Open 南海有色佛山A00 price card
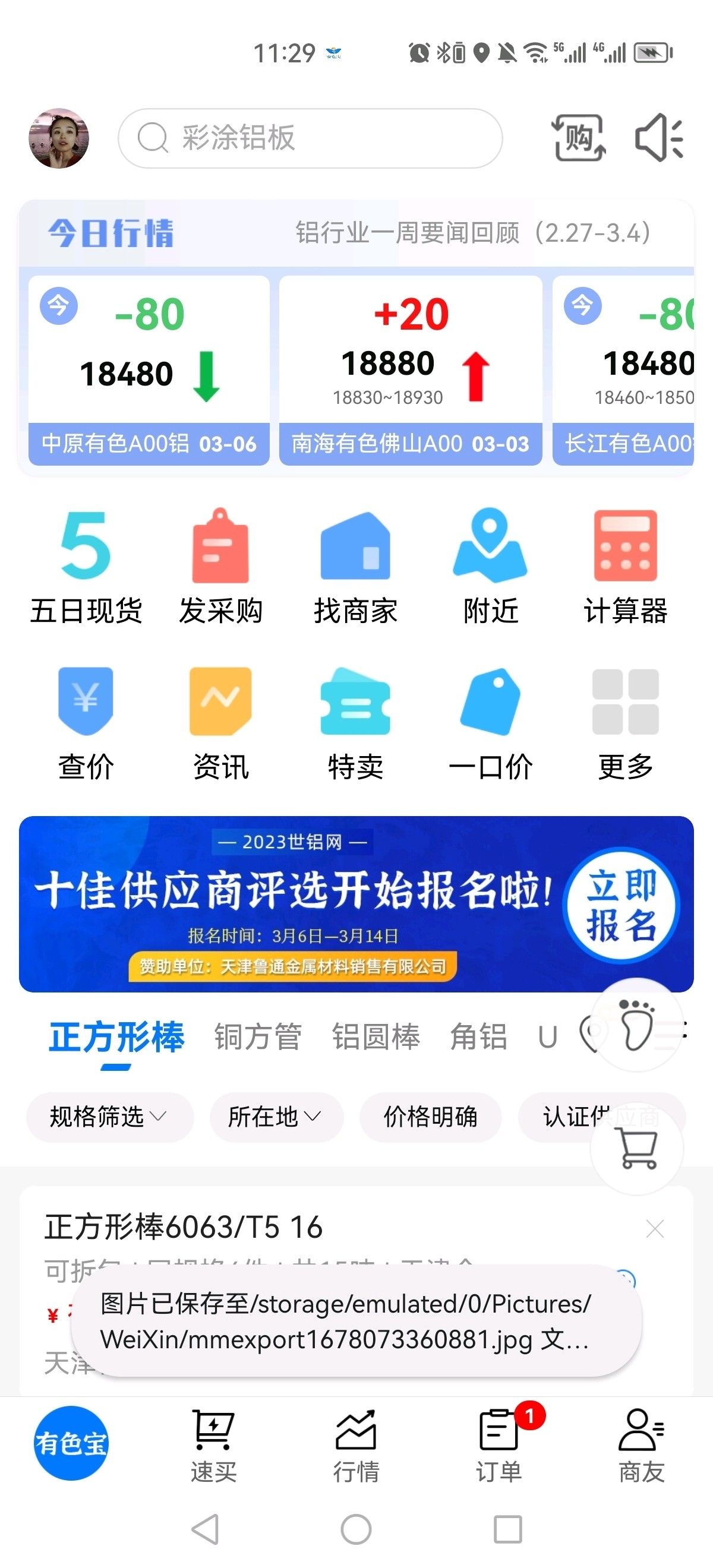This screenshot has height=1568, width=713. pyautogui.click(x=411, y=370)
